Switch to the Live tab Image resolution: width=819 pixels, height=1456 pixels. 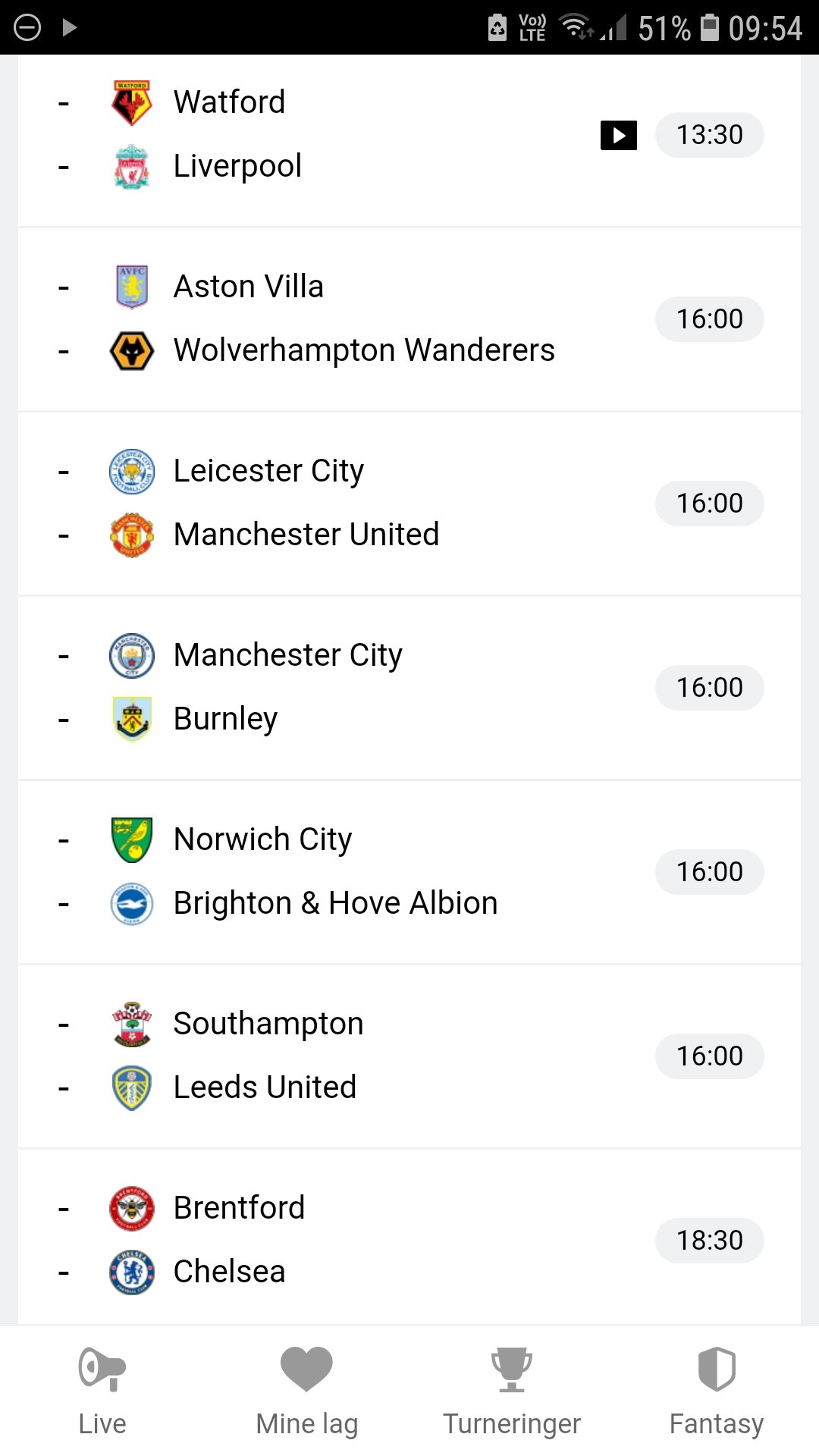(x=102, y=1392)
